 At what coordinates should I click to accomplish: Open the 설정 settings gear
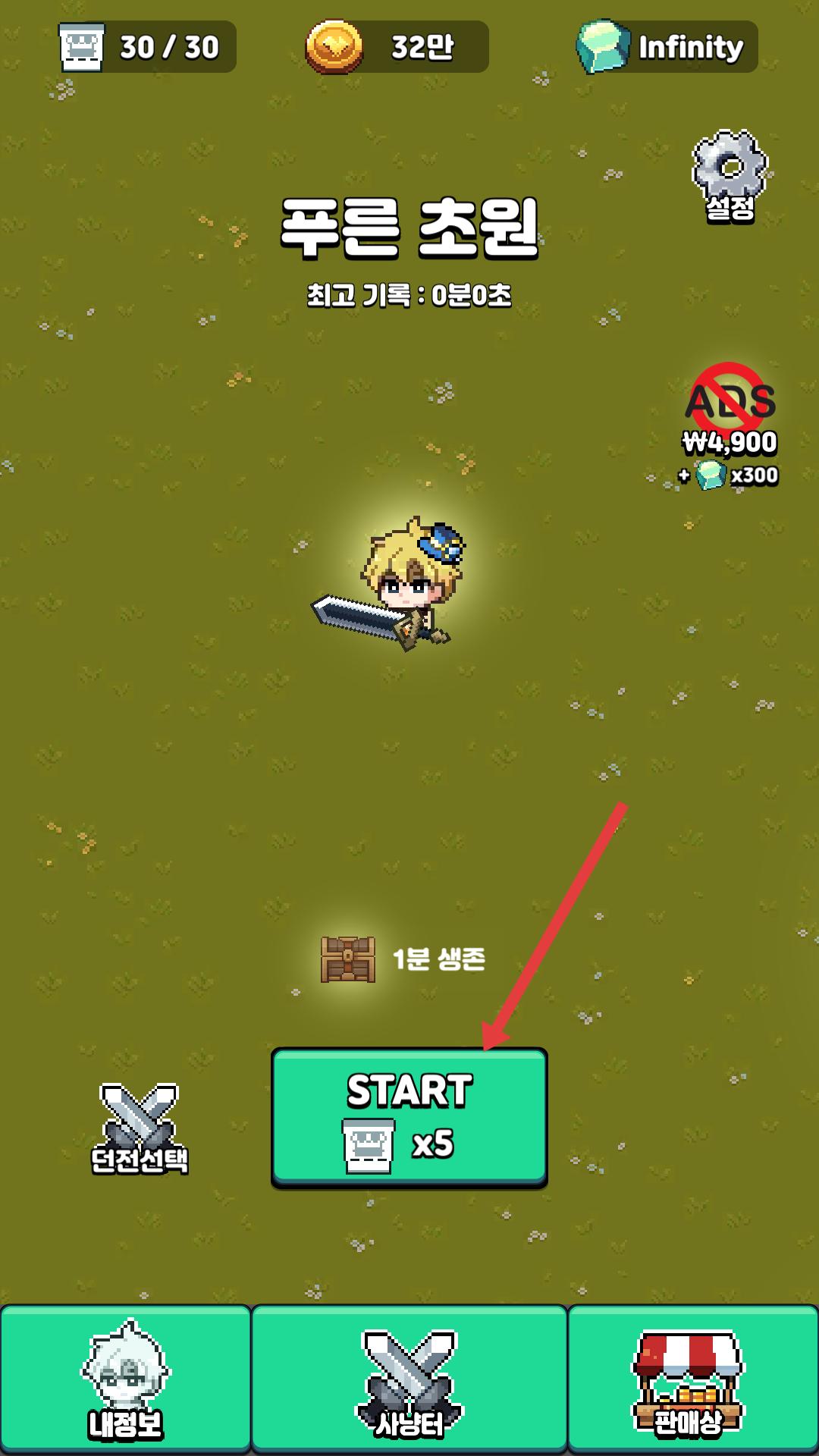click(730, 176)
